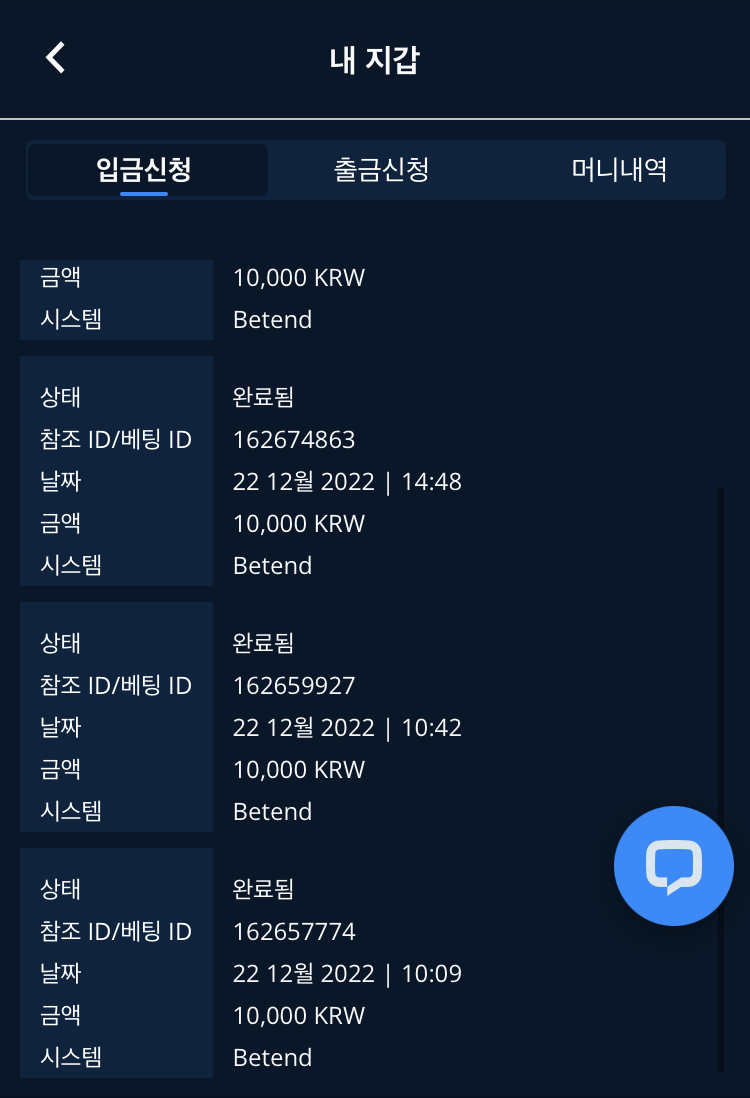Open the live chat support bubble
750x1098 pixels.
coord(673,866)
